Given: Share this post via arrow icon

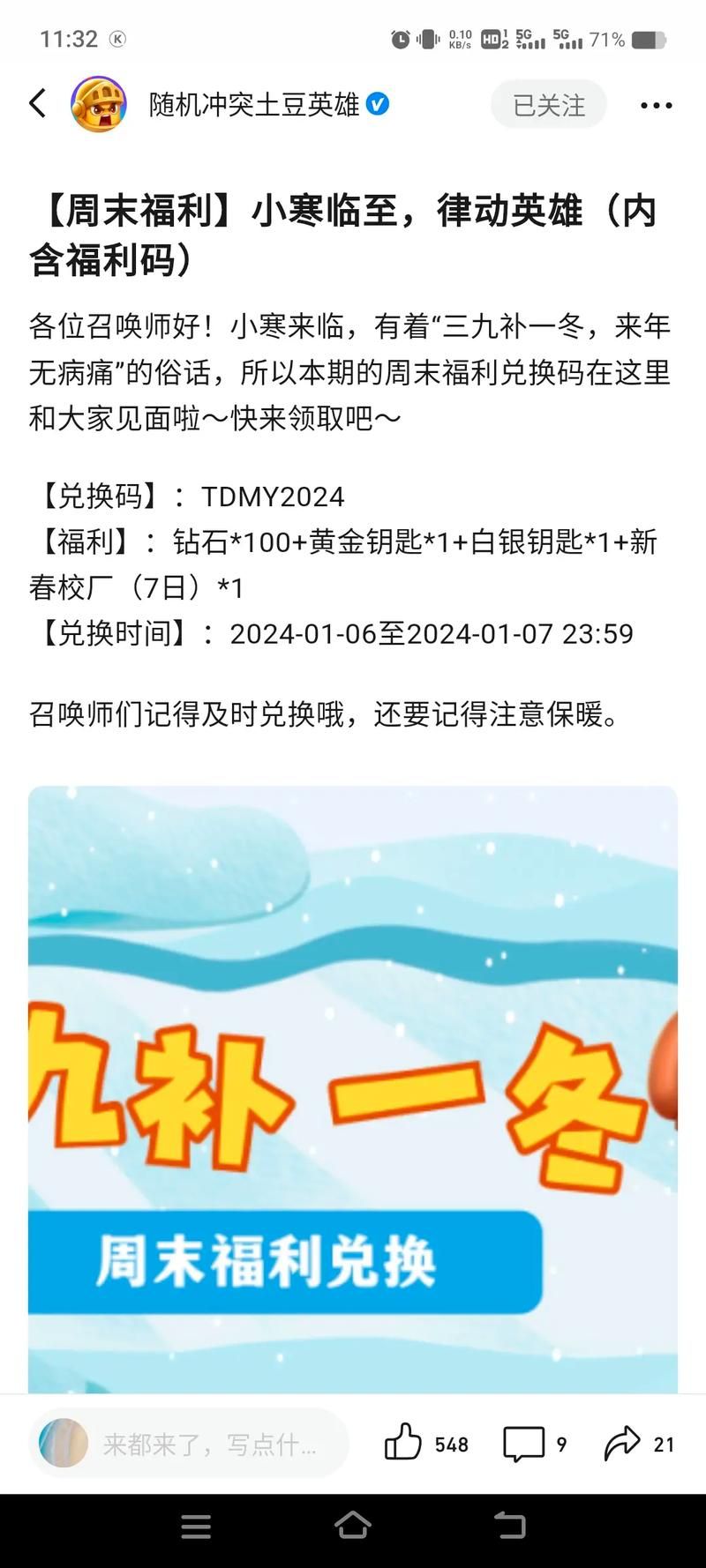Looking at the screenshot, I should 622,1444.
